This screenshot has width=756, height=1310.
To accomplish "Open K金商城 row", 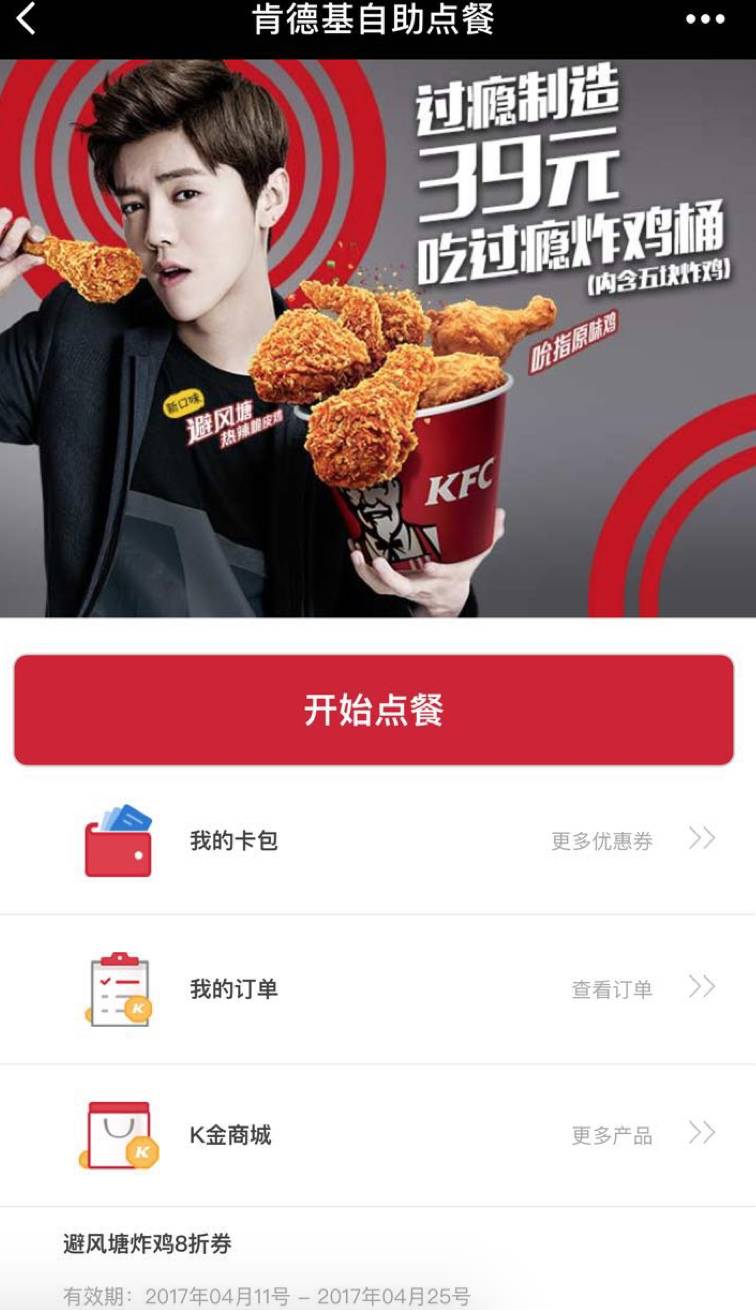I will pos(378,1135).
